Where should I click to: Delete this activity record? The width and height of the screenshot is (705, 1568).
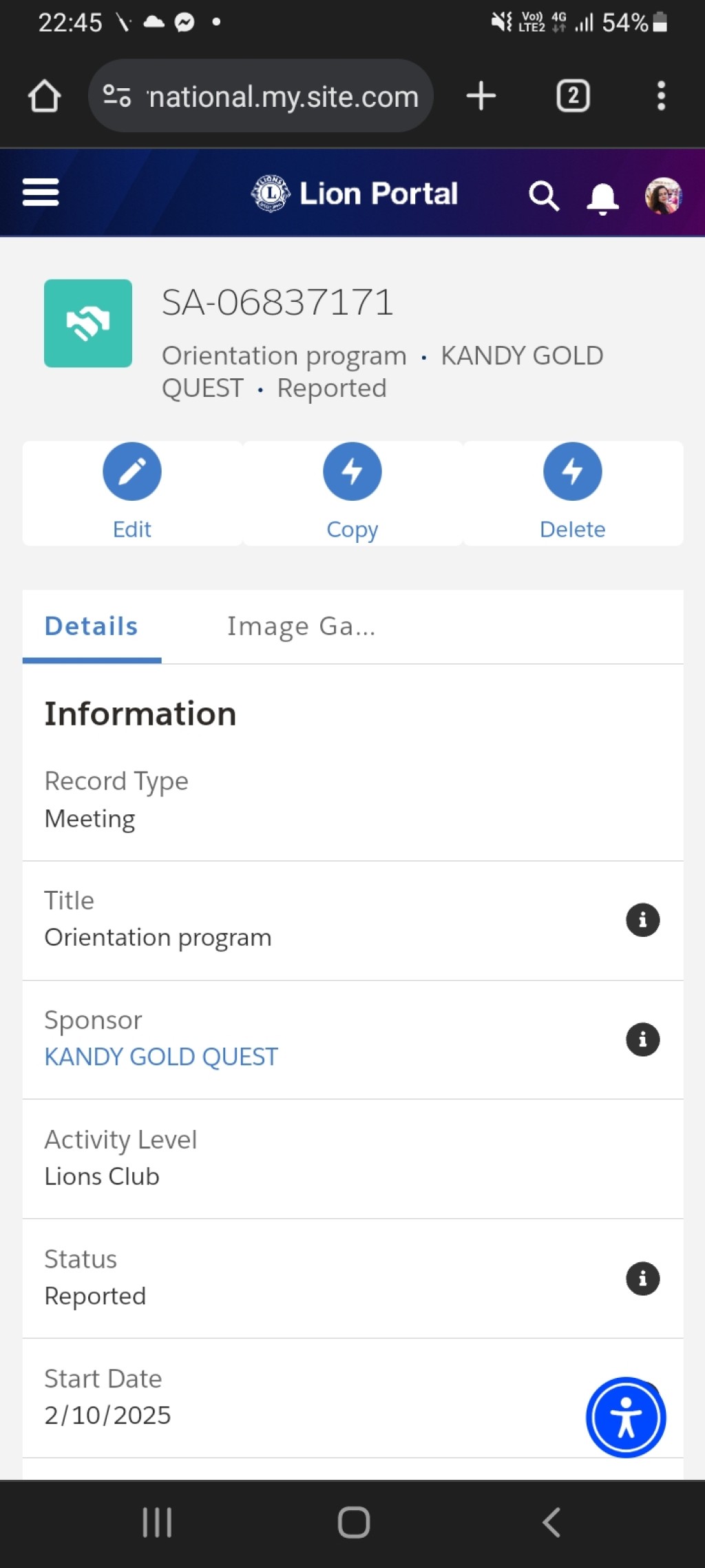point(573,493)
